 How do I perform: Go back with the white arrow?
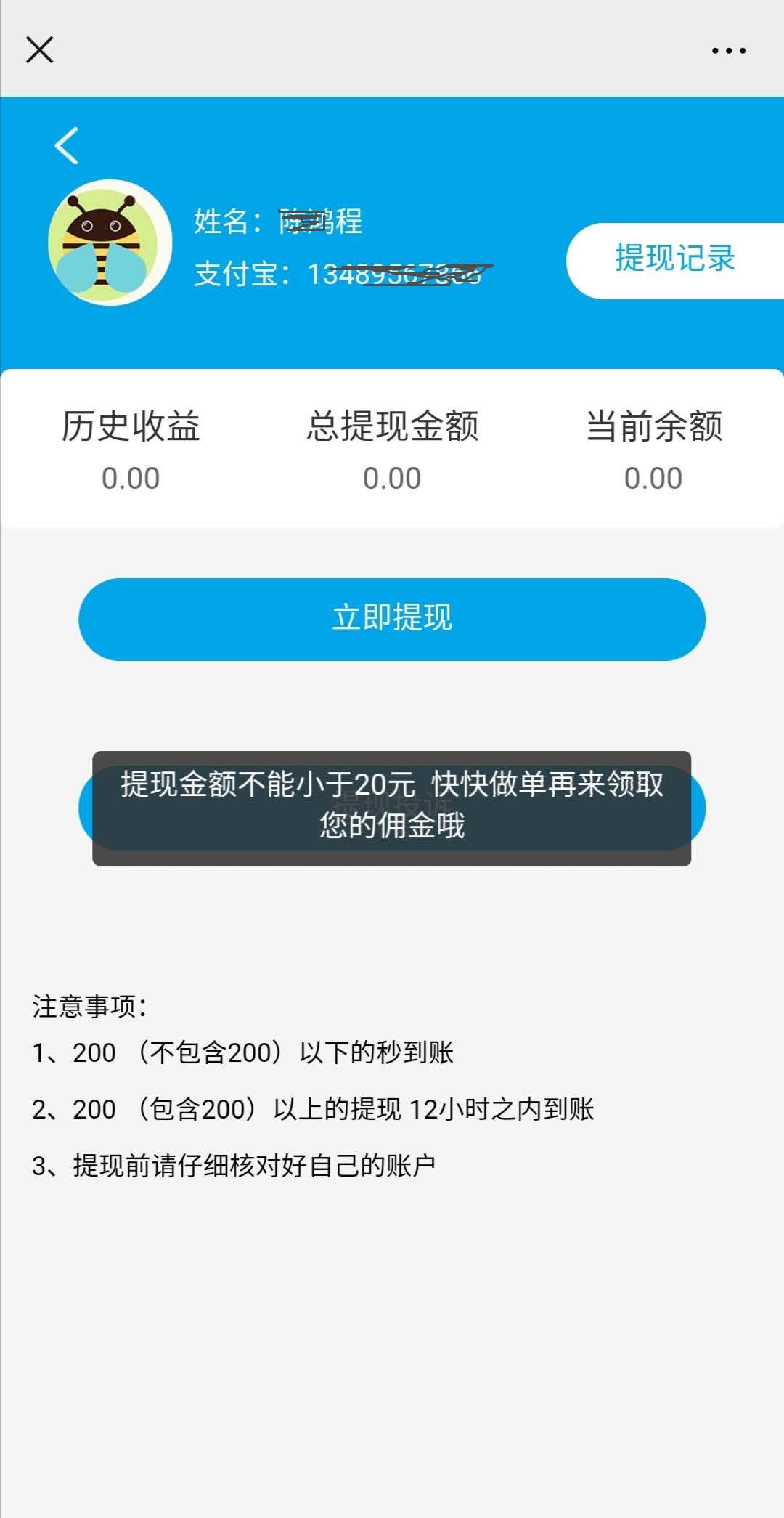(67, 145)
